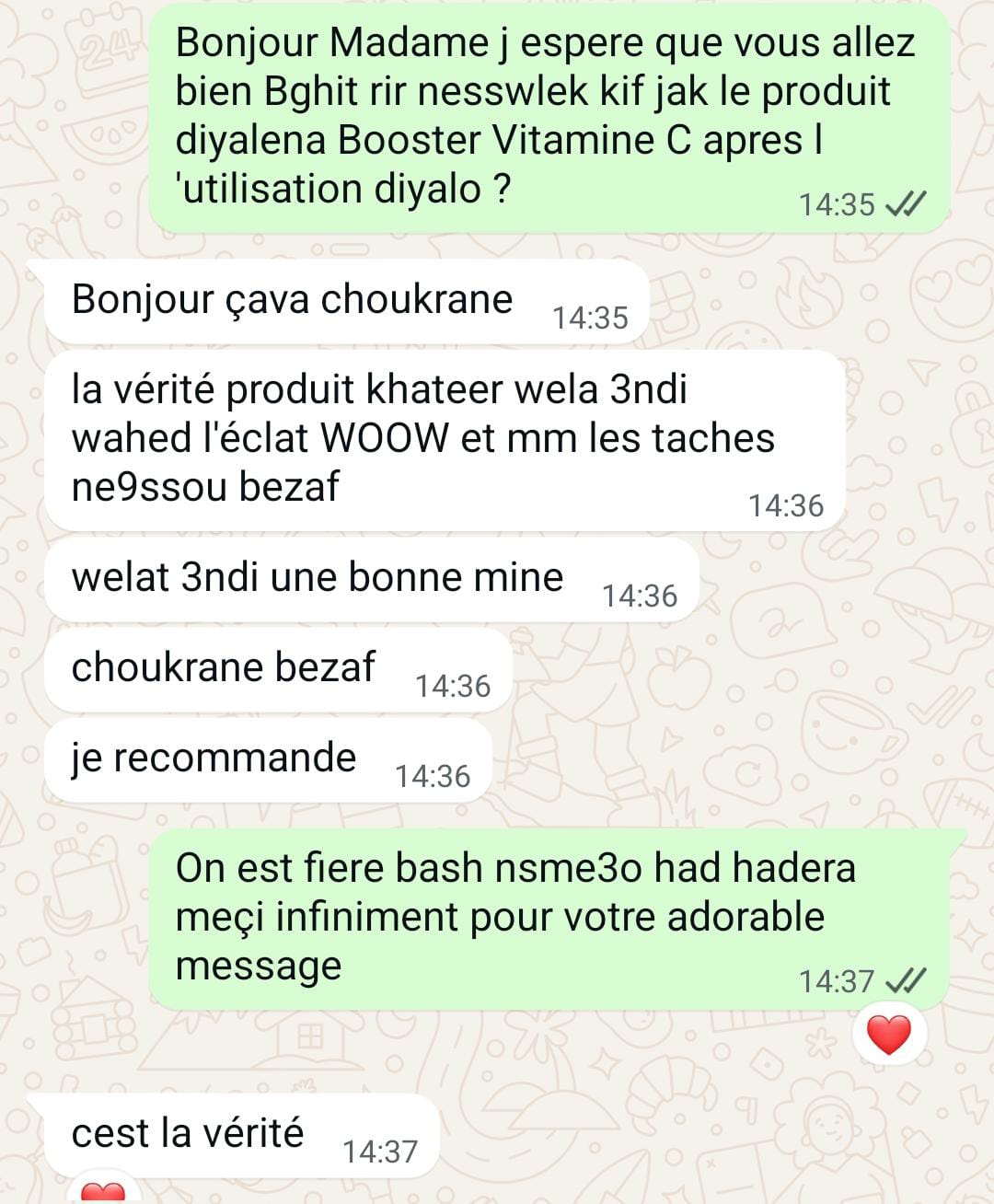The image size is (994, 1204).
Task: Open the heart reaction under cest la vérité
Action: [x=103, y=1192]
